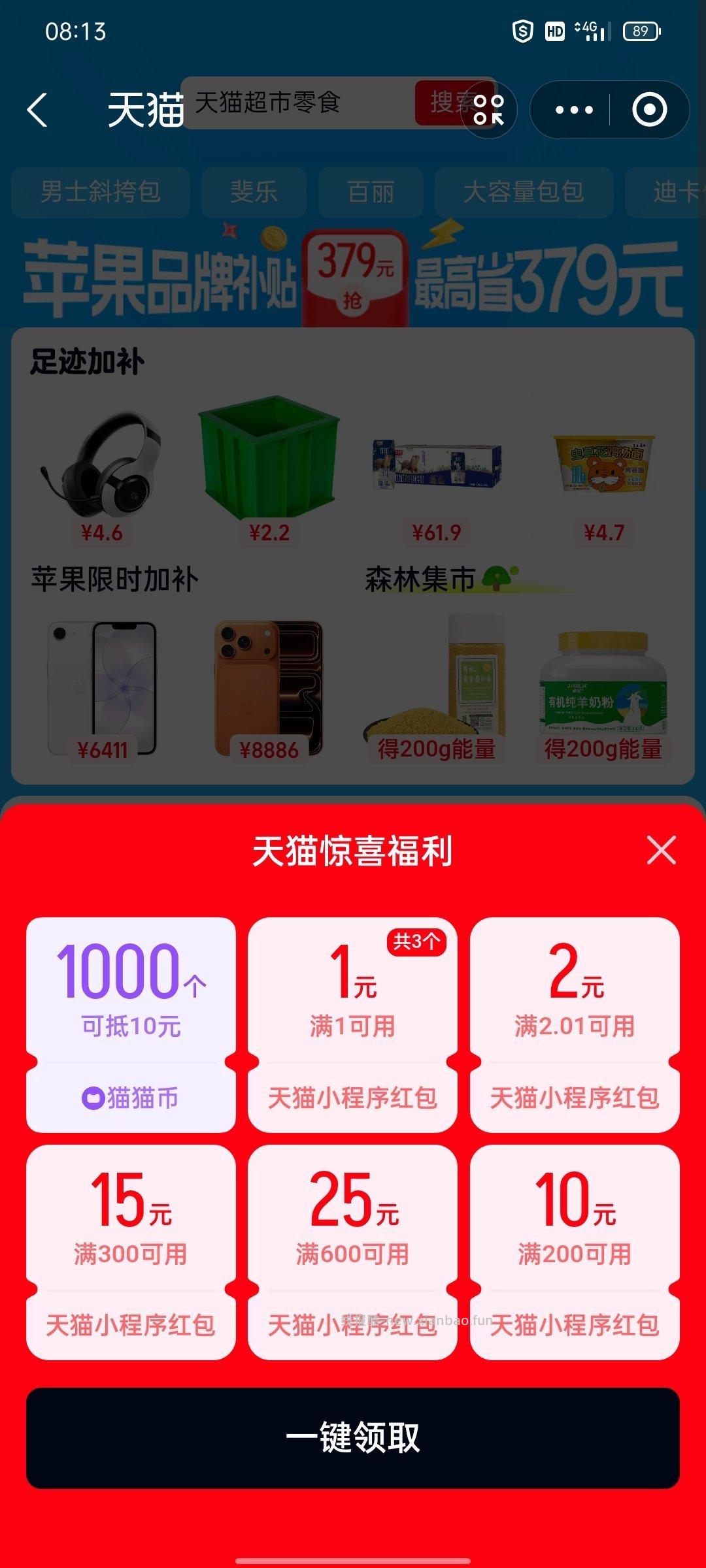Screen dimensions: 706x1568
Task: Tap the circular exit icon in the top capsule
Action: click(x=649, y=110)
